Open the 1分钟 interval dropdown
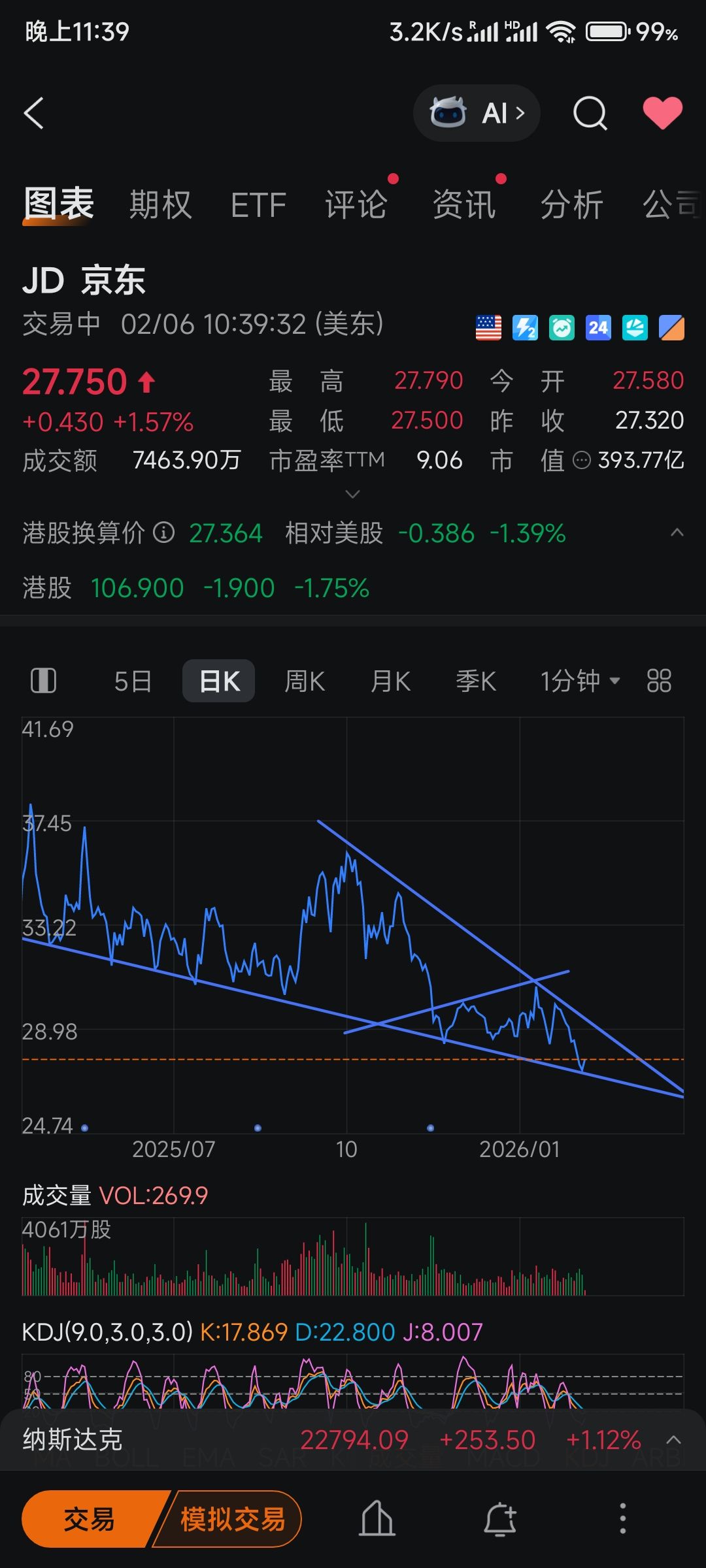706x1568 pixels. tap(579, 681)
